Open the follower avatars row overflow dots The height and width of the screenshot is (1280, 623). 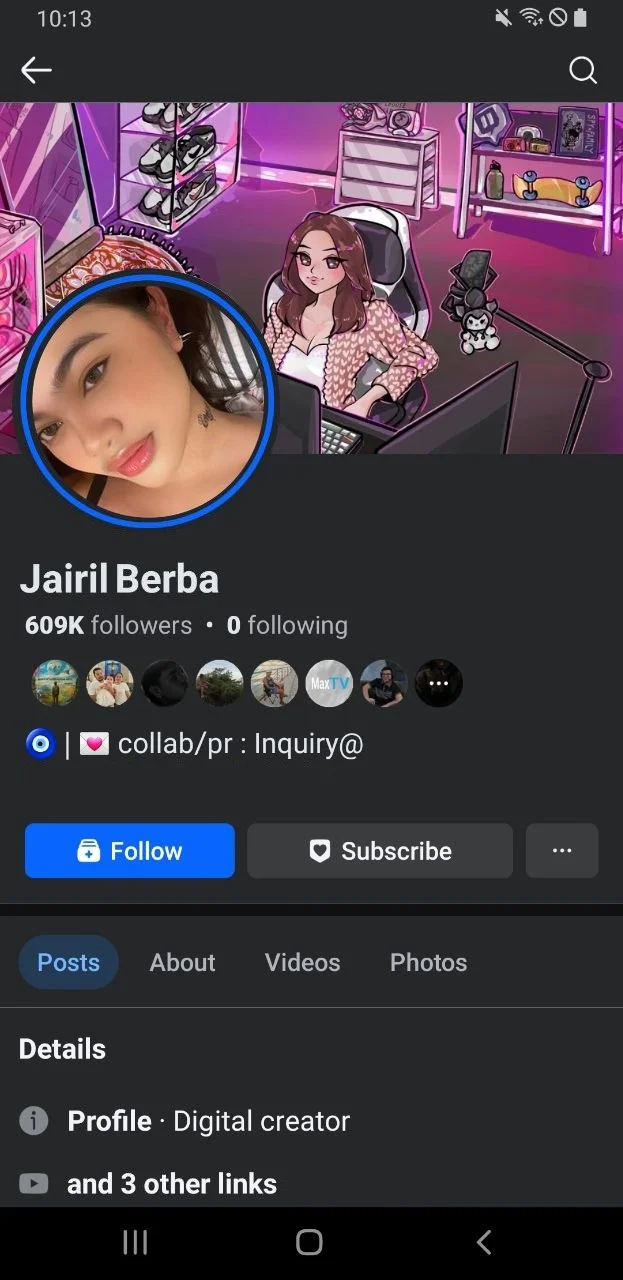(x=439, y=683)
